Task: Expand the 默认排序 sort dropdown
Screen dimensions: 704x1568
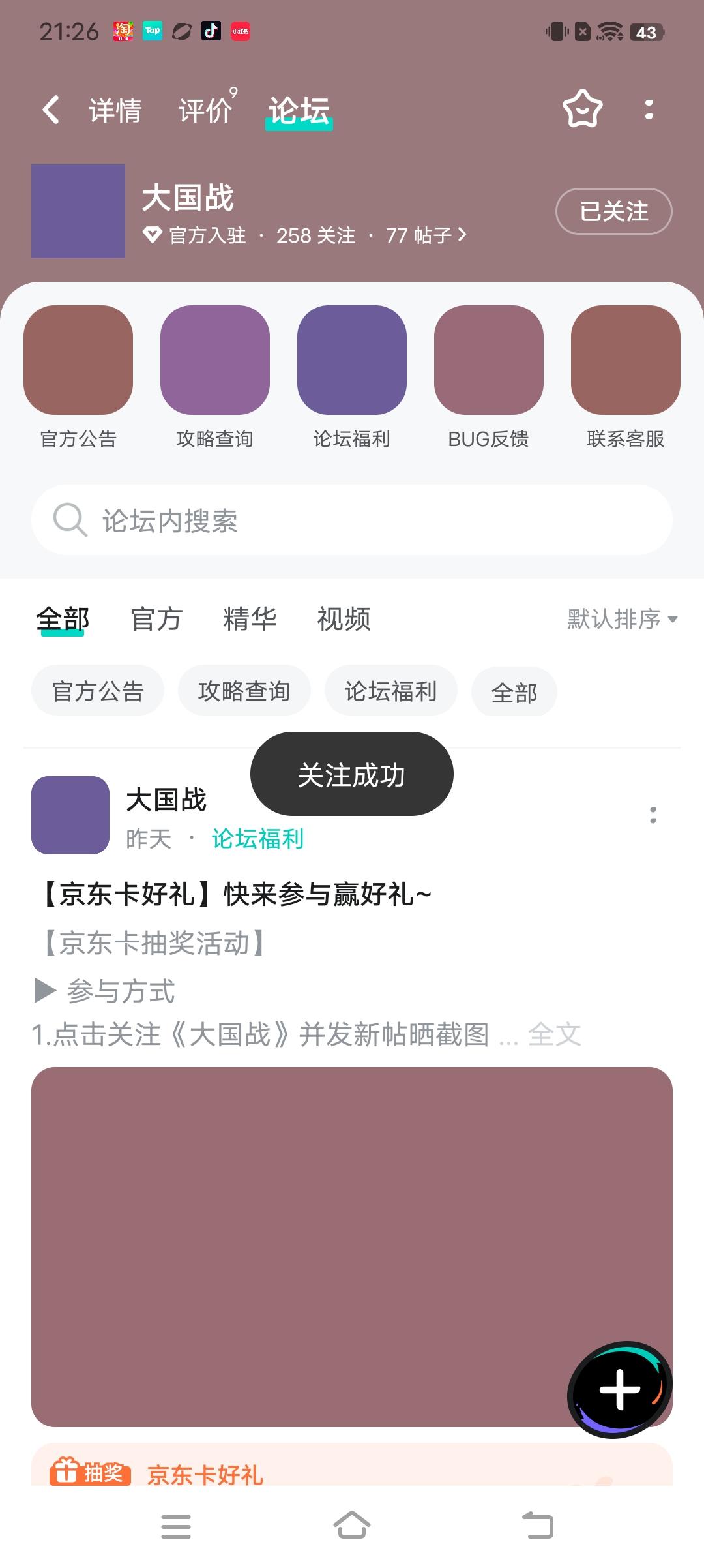Action: coord(622,619)
